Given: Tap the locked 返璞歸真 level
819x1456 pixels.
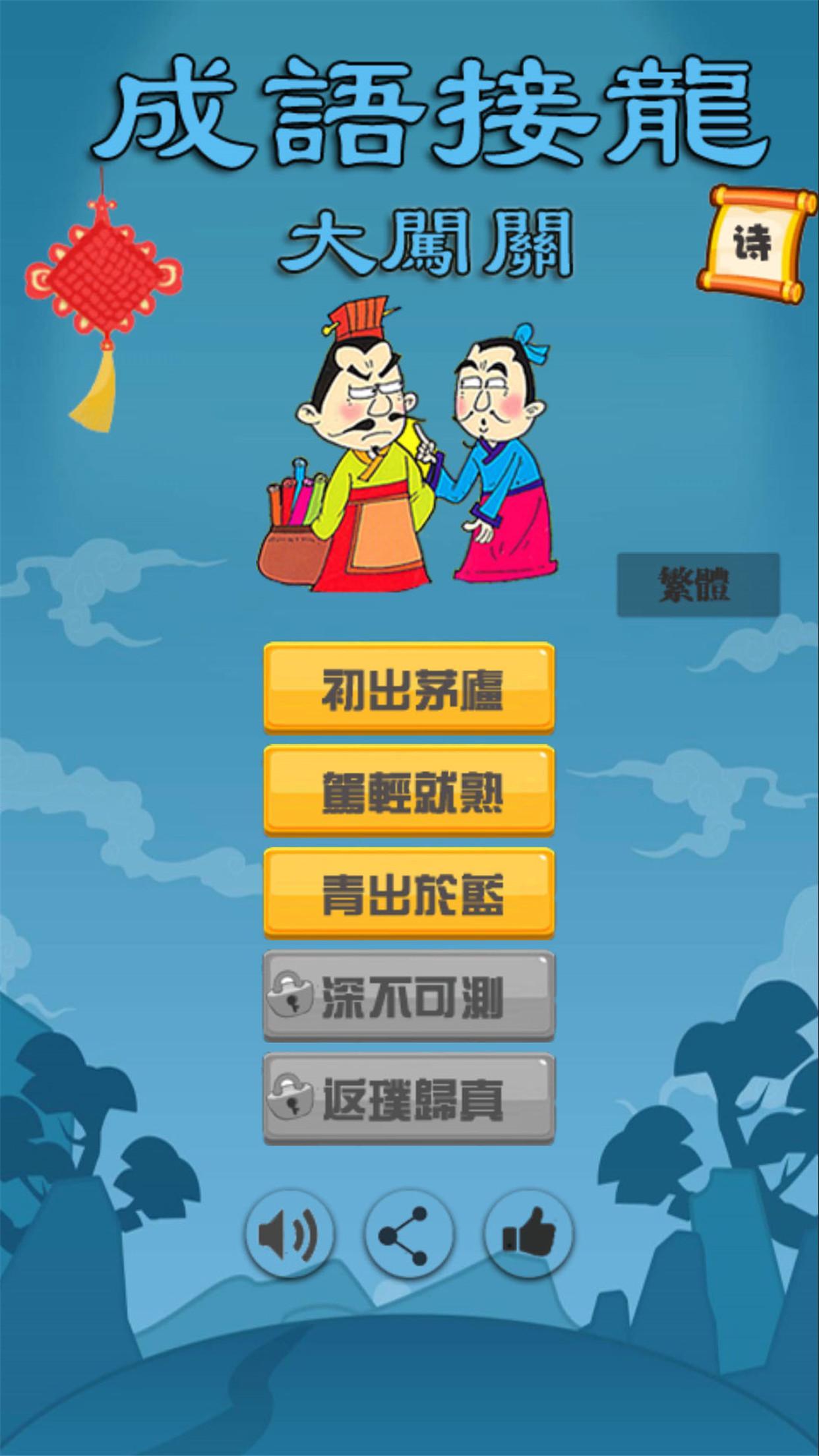Looking at the screenshot, I should [x=409, y=1099].
